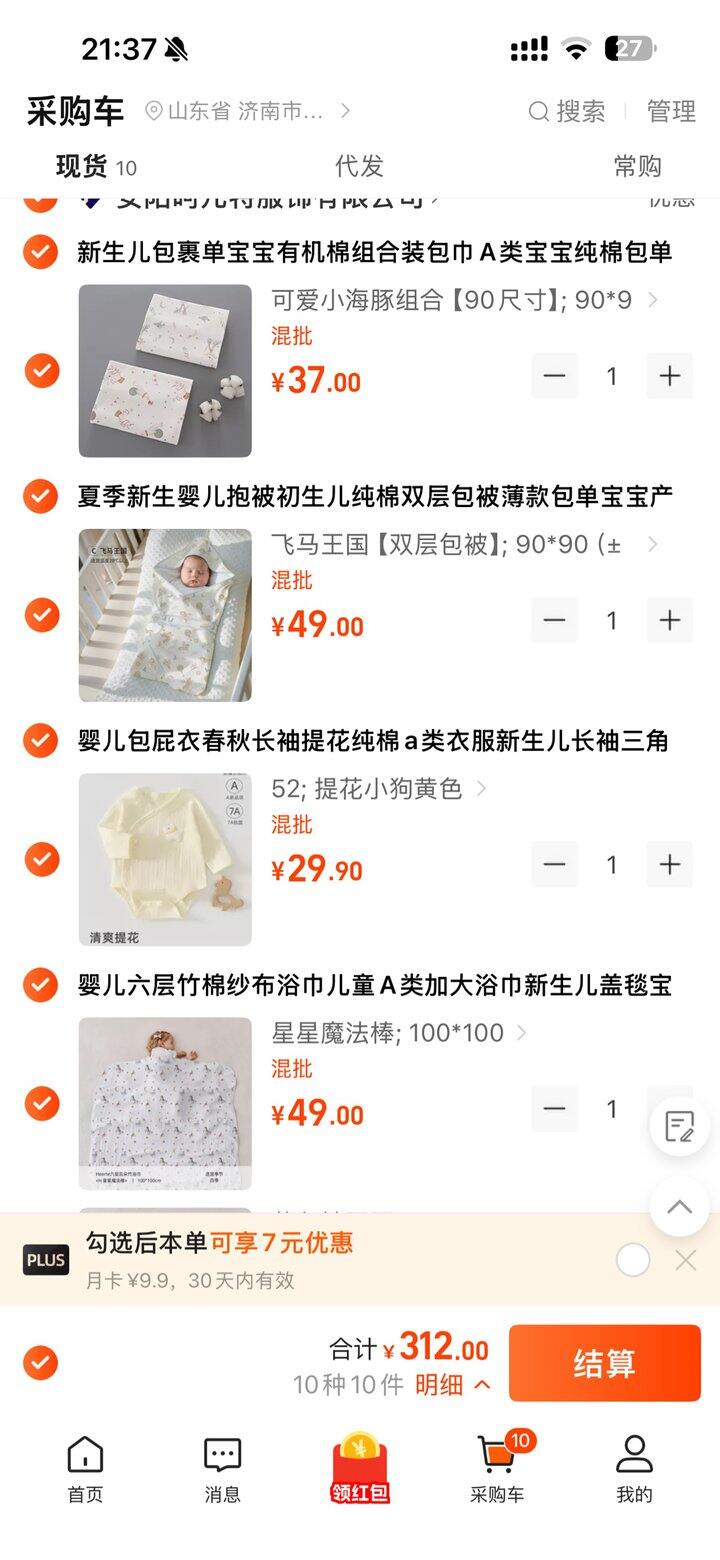720x1560 pixels.
Task: Uncheck the 飞马王国 blanket item
Action: click(41, 614)
